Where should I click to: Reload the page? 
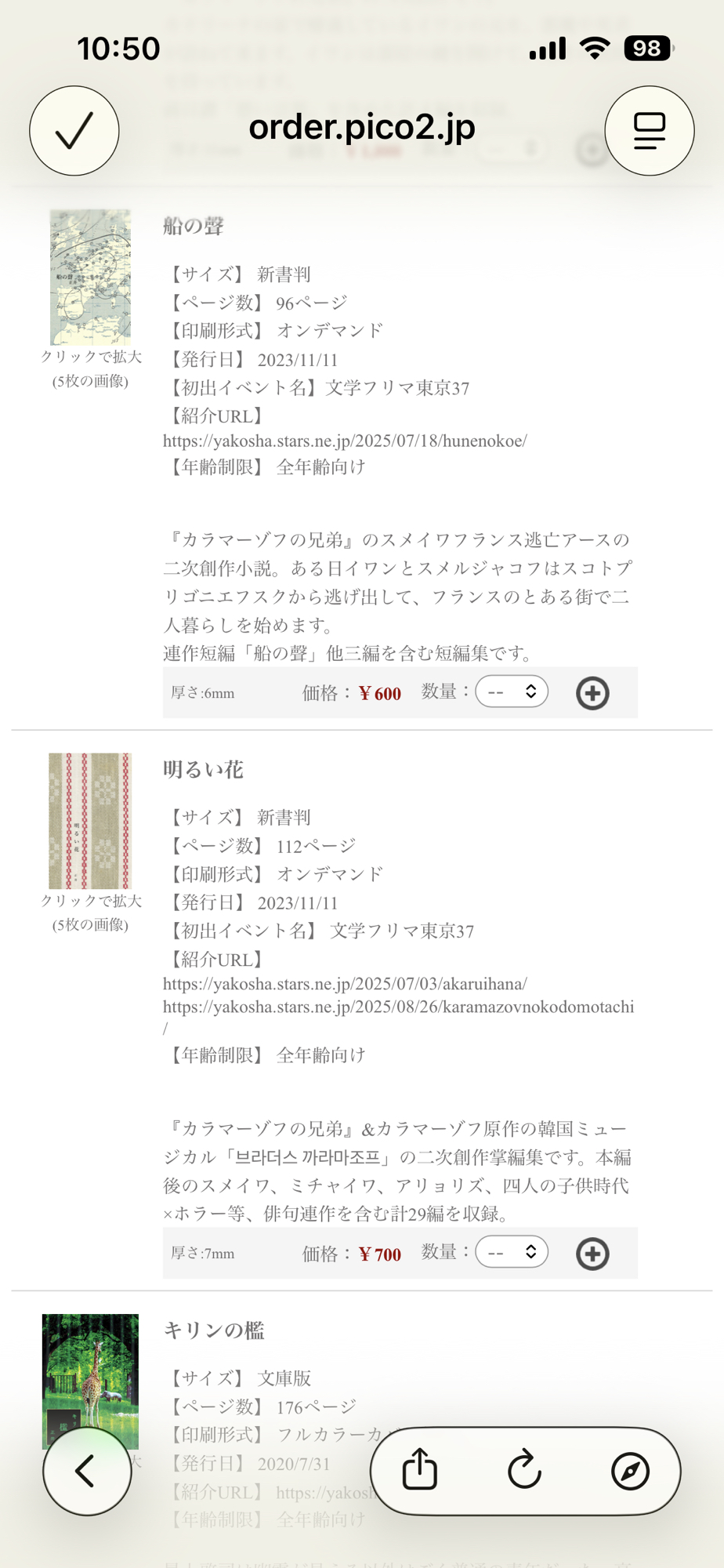(x=524, y=1470)
